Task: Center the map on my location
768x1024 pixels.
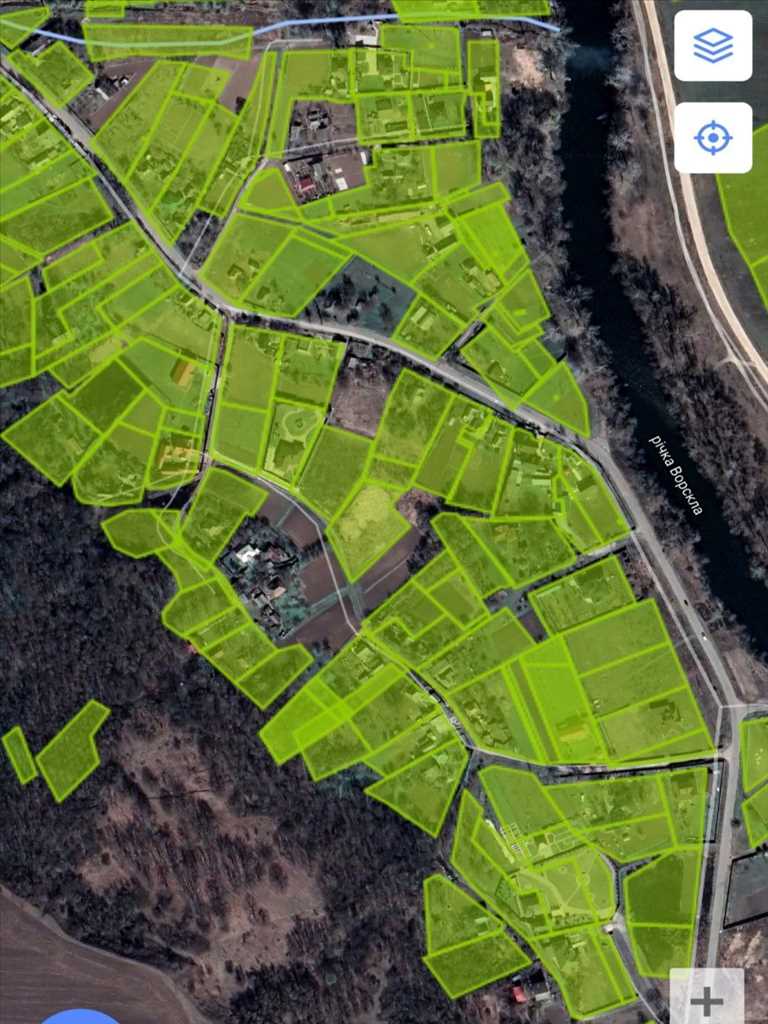Action: pyautogui.click(x=713, y=138)
